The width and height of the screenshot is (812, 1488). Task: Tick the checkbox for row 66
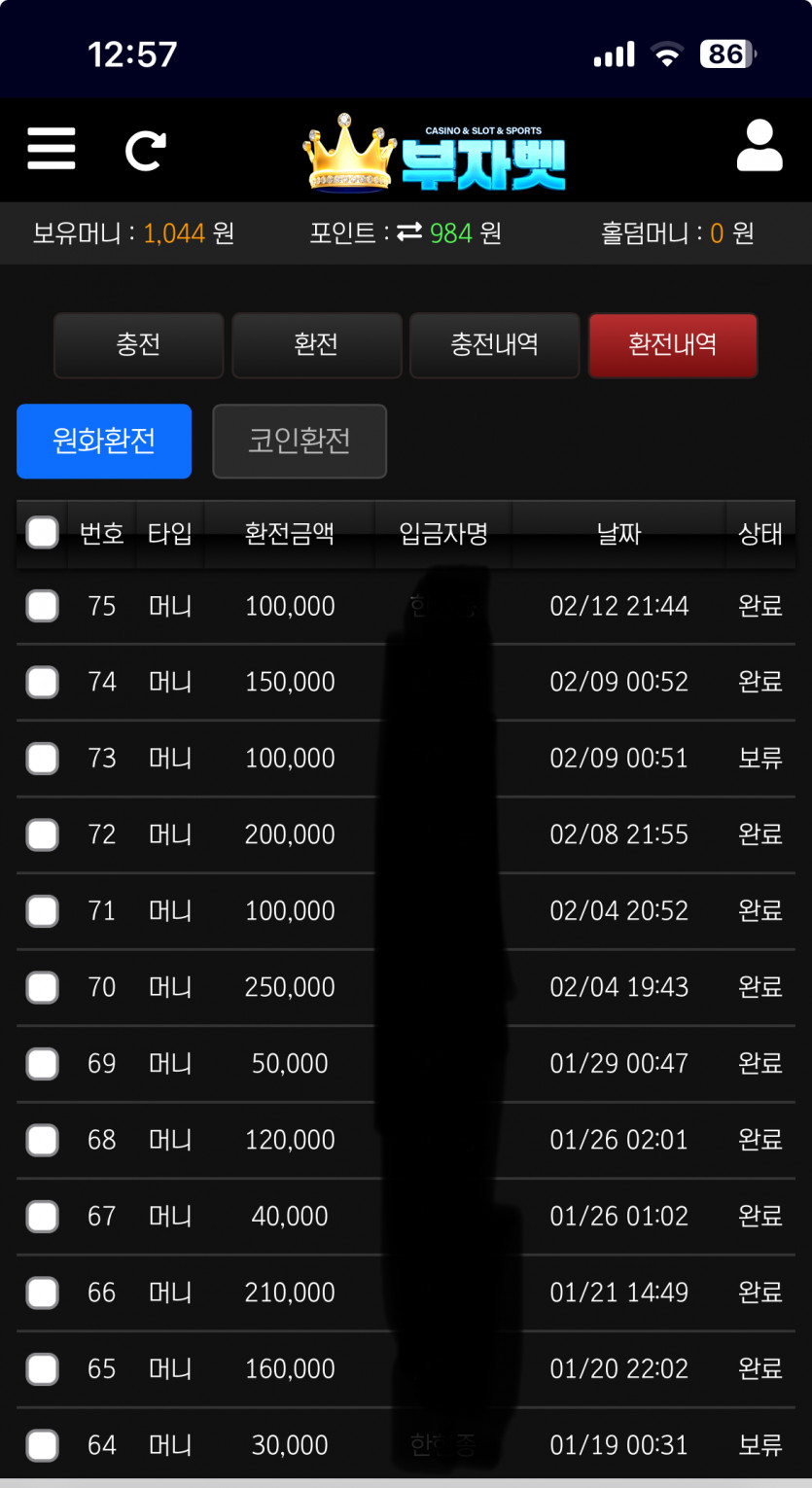(42, 1293)
